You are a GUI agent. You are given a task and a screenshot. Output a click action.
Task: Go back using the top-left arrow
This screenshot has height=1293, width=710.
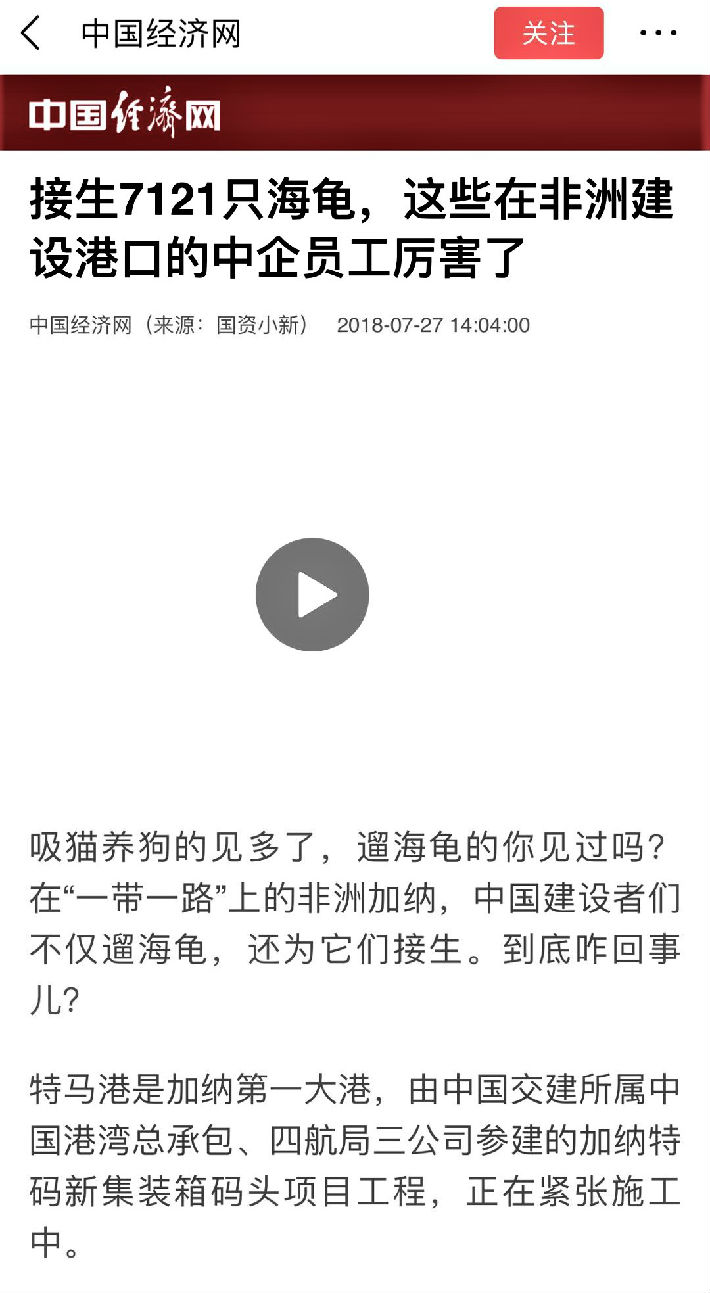31,34
